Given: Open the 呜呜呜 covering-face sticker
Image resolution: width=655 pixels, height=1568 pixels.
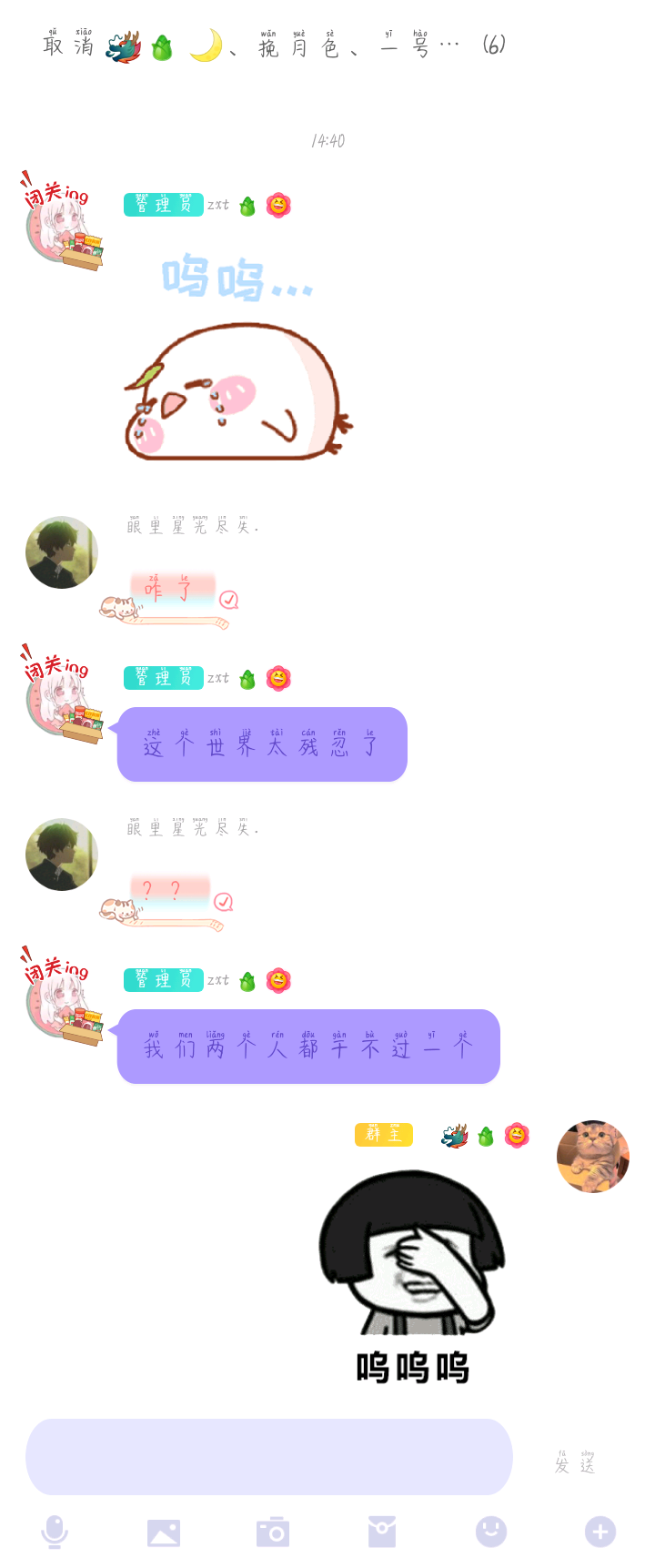Looking at the screenshot, I should [x=412, y=1274].
